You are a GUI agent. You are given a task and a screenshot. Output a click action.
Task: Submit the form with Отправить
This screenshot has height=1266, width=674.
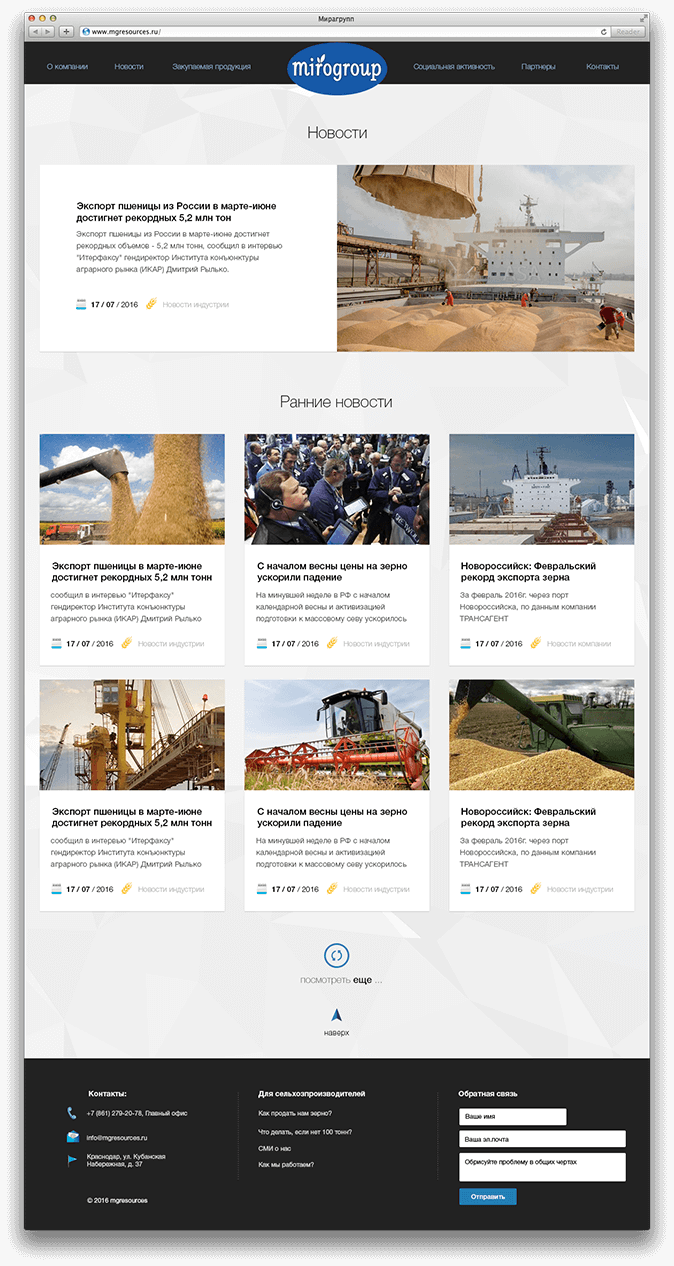[487, 1196]
